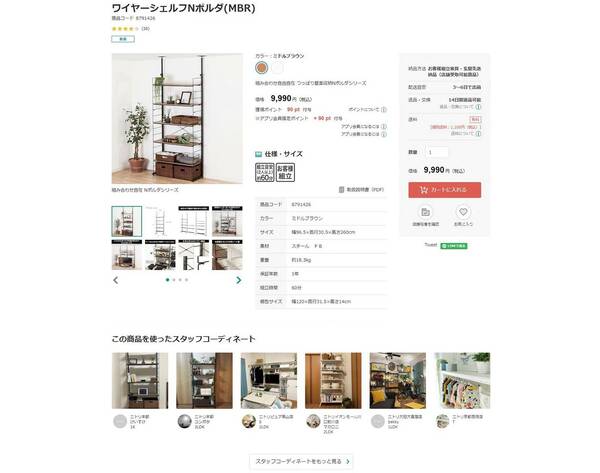Check store stock availability
600x473 pixels.
coord(426,213)
